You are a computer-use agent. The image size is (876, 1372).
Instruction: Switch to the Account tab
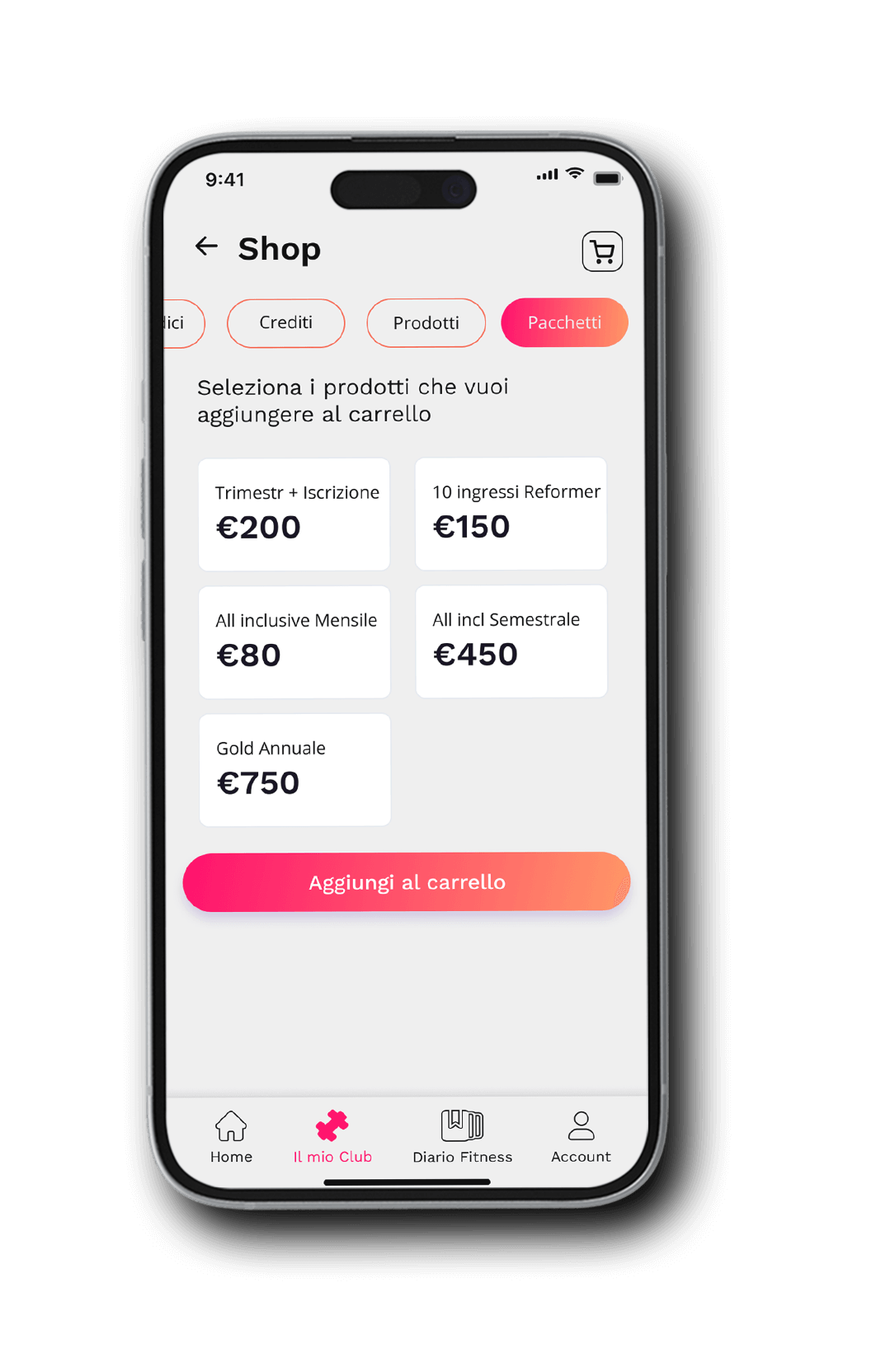click(581, 1137)
